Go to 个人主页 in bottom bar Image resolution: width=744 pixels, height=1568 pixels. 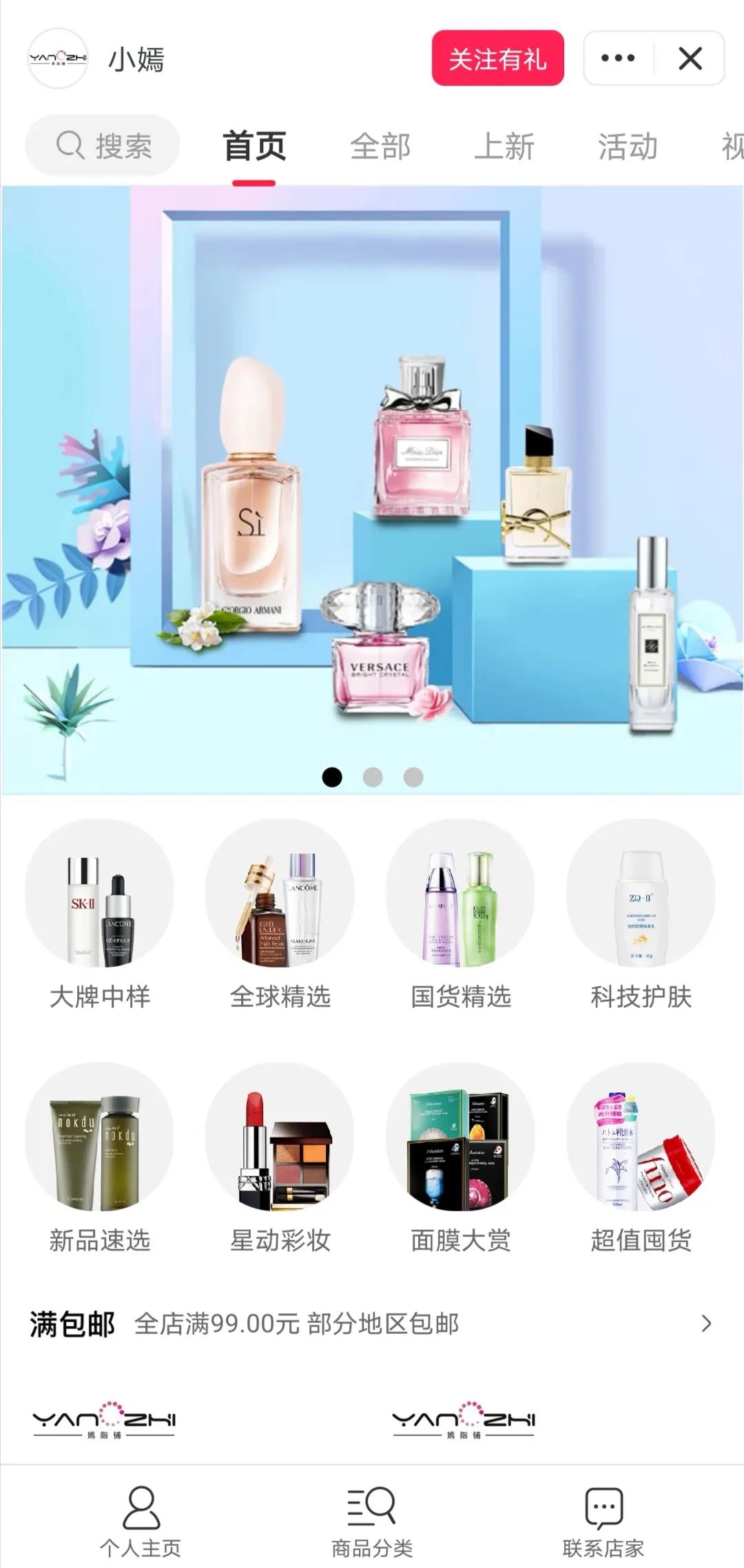pos(141,1520)
